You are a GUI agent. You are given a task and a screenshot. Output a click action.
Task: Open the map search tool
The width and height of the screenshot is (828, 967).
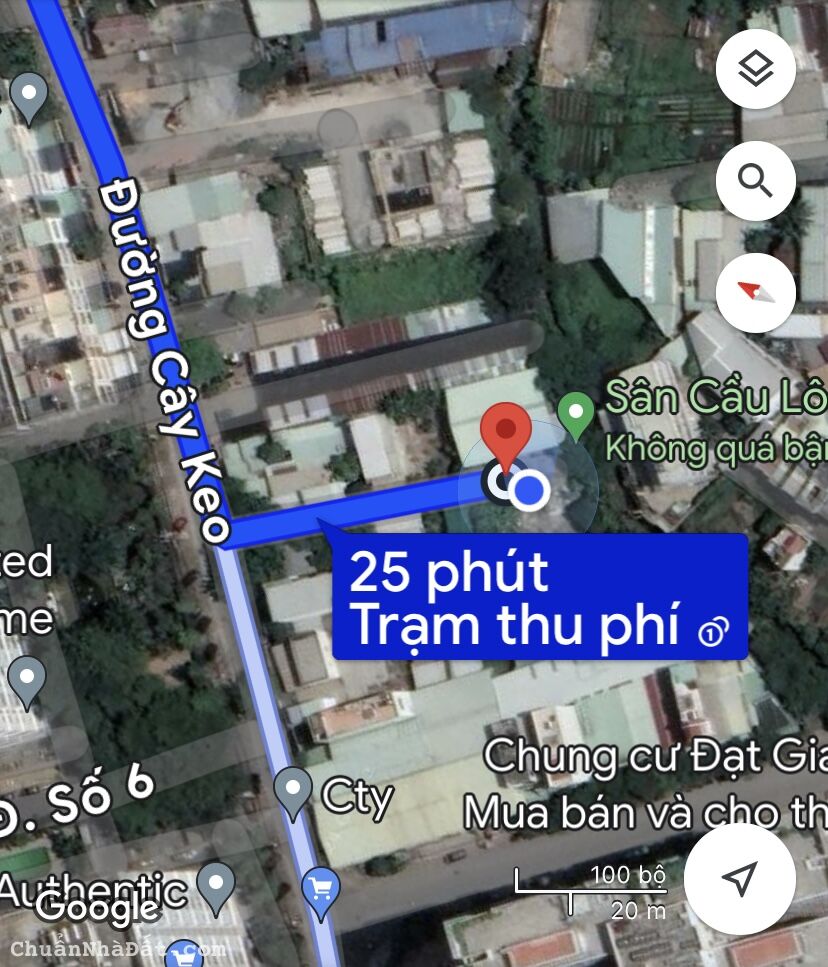tap(755, 180)
